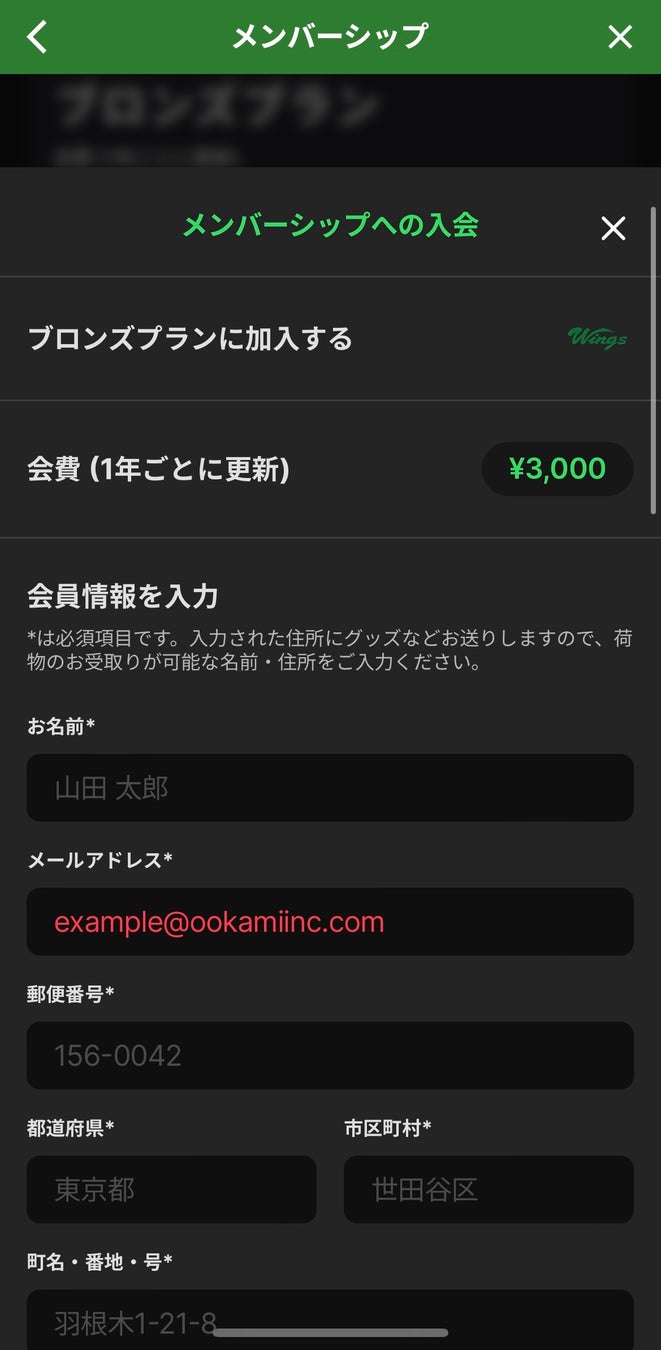The image size is (661, 1350).
Task: Select the 市区町村 city field
Action: coord(488,1189)
